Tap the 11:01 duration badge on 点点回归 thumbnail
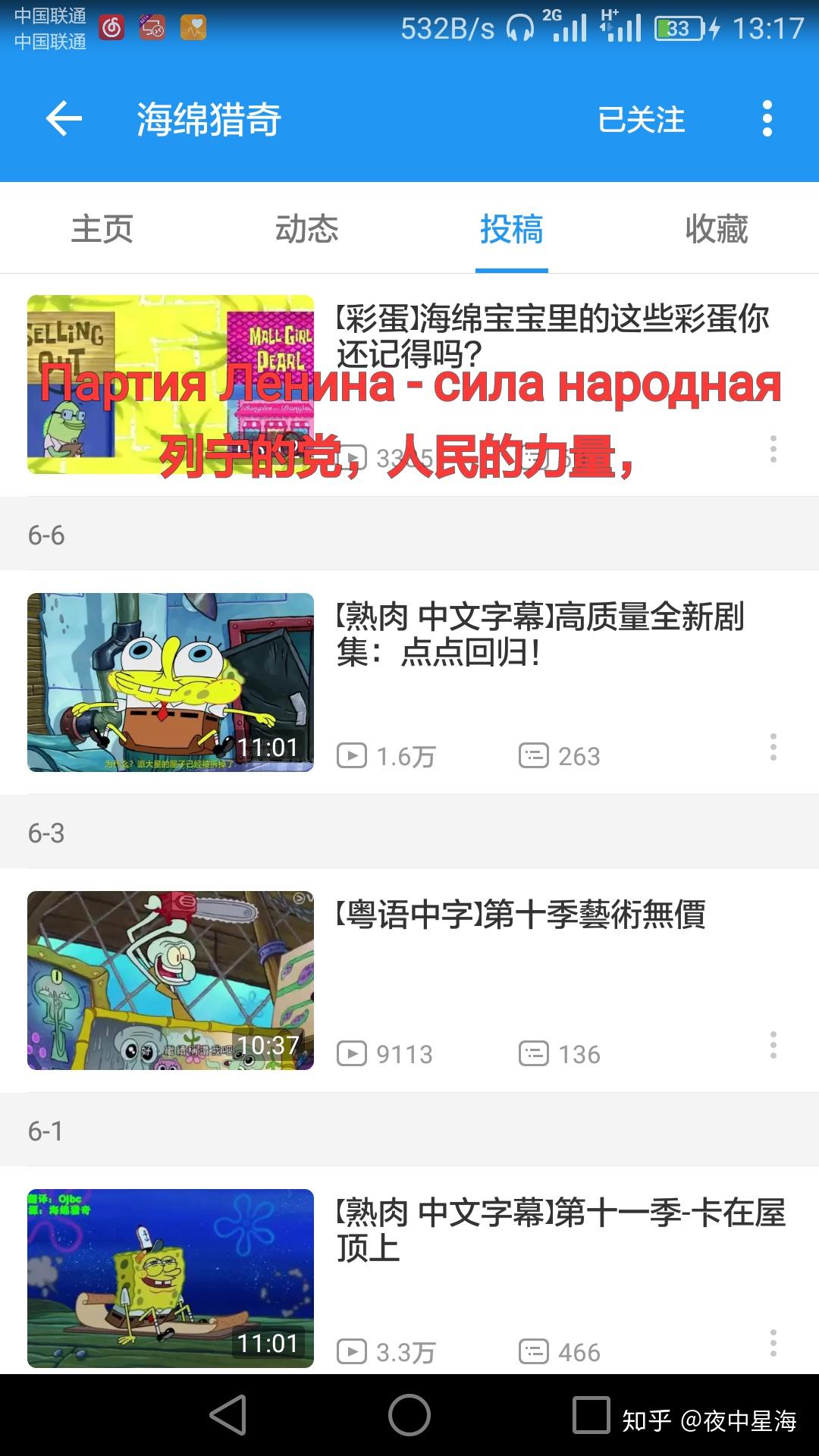The height and width of the screenshot is (1456, 819). [269, 748]
